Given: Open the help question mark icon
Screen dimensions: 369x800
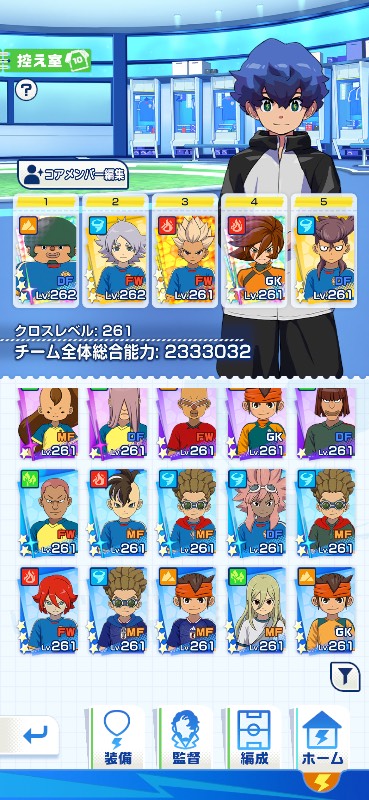Looking at the screenshot, I should point(26,90).
